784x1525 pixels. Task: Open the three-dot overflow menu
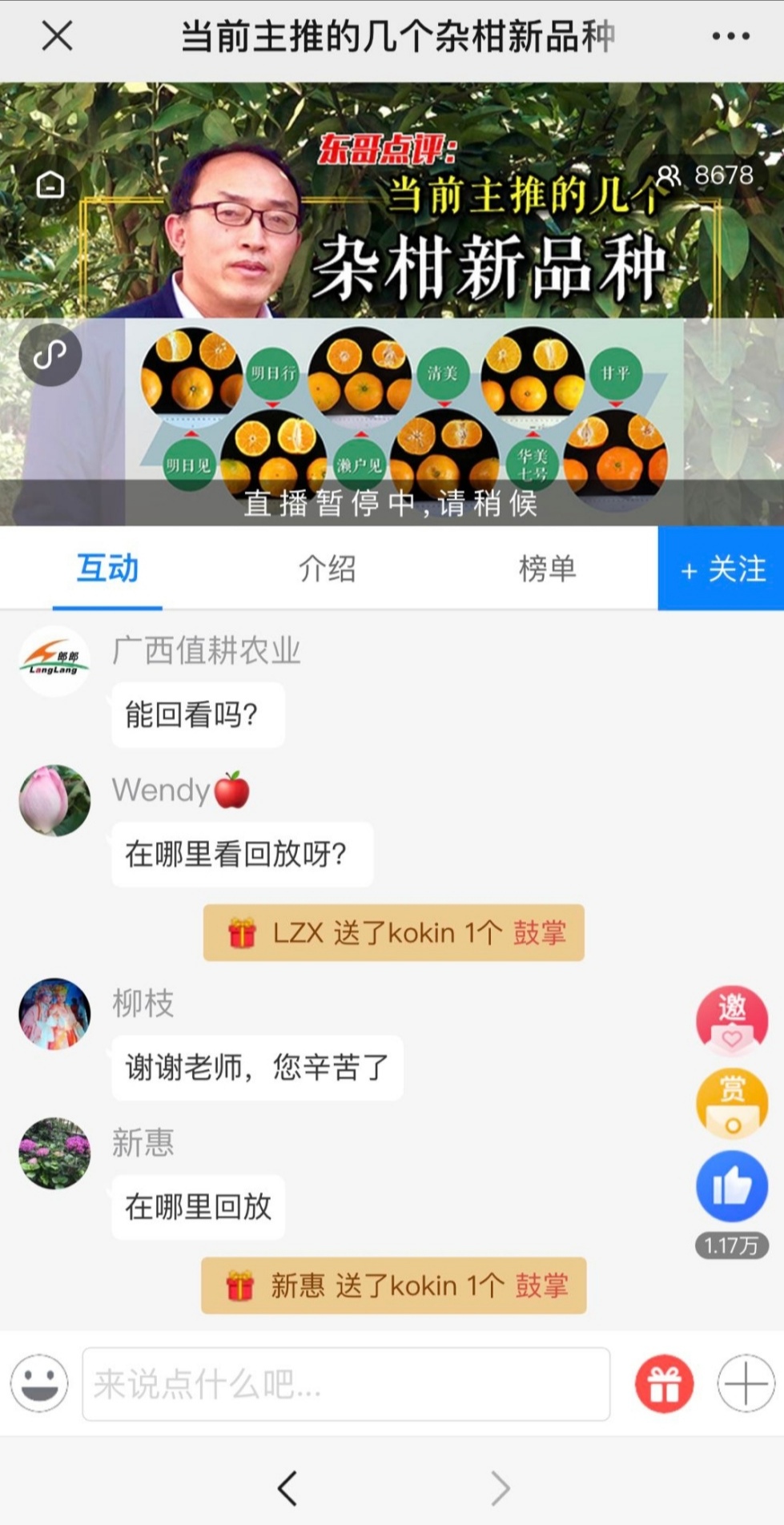coord(730,36)
